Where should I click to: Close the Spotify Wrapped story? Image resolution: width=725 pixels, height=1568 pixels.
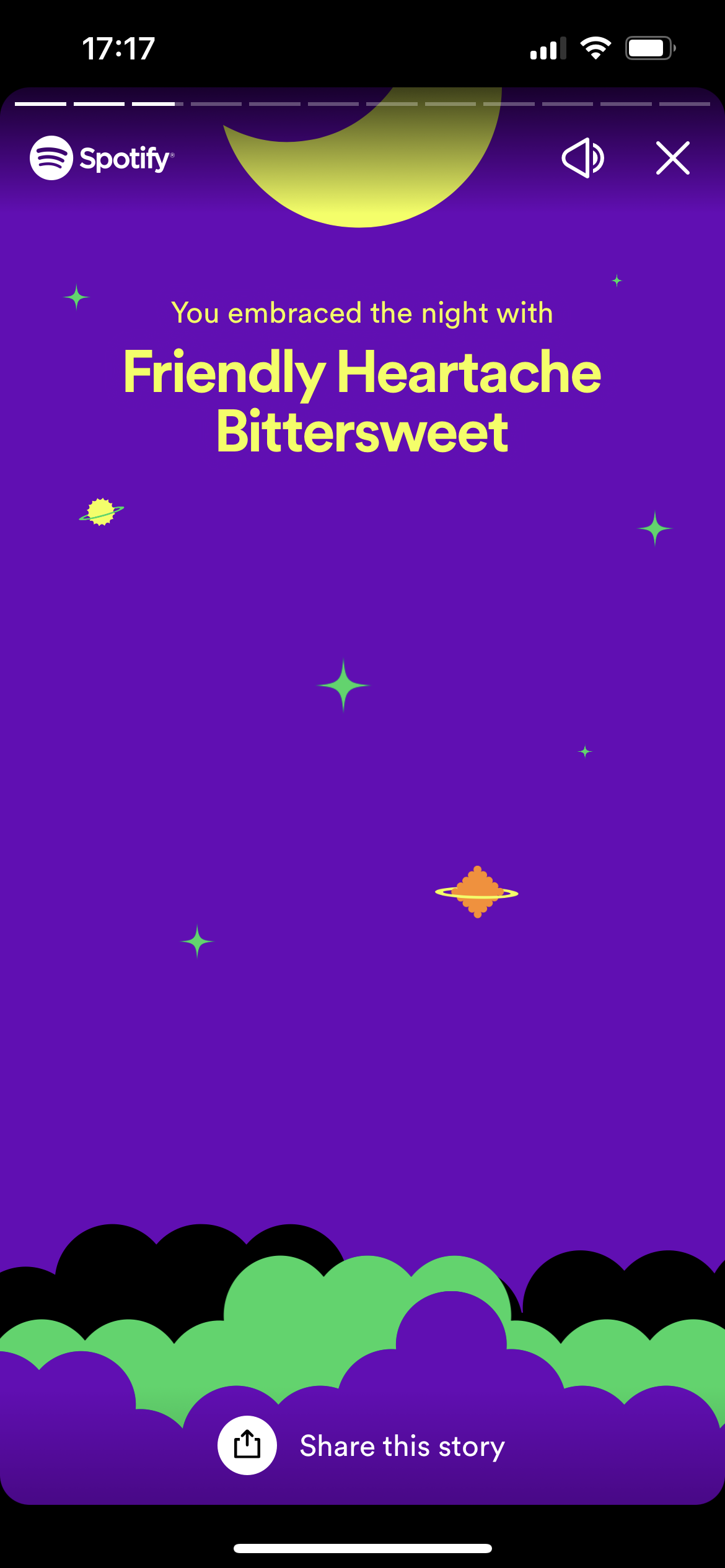(672, 159)
